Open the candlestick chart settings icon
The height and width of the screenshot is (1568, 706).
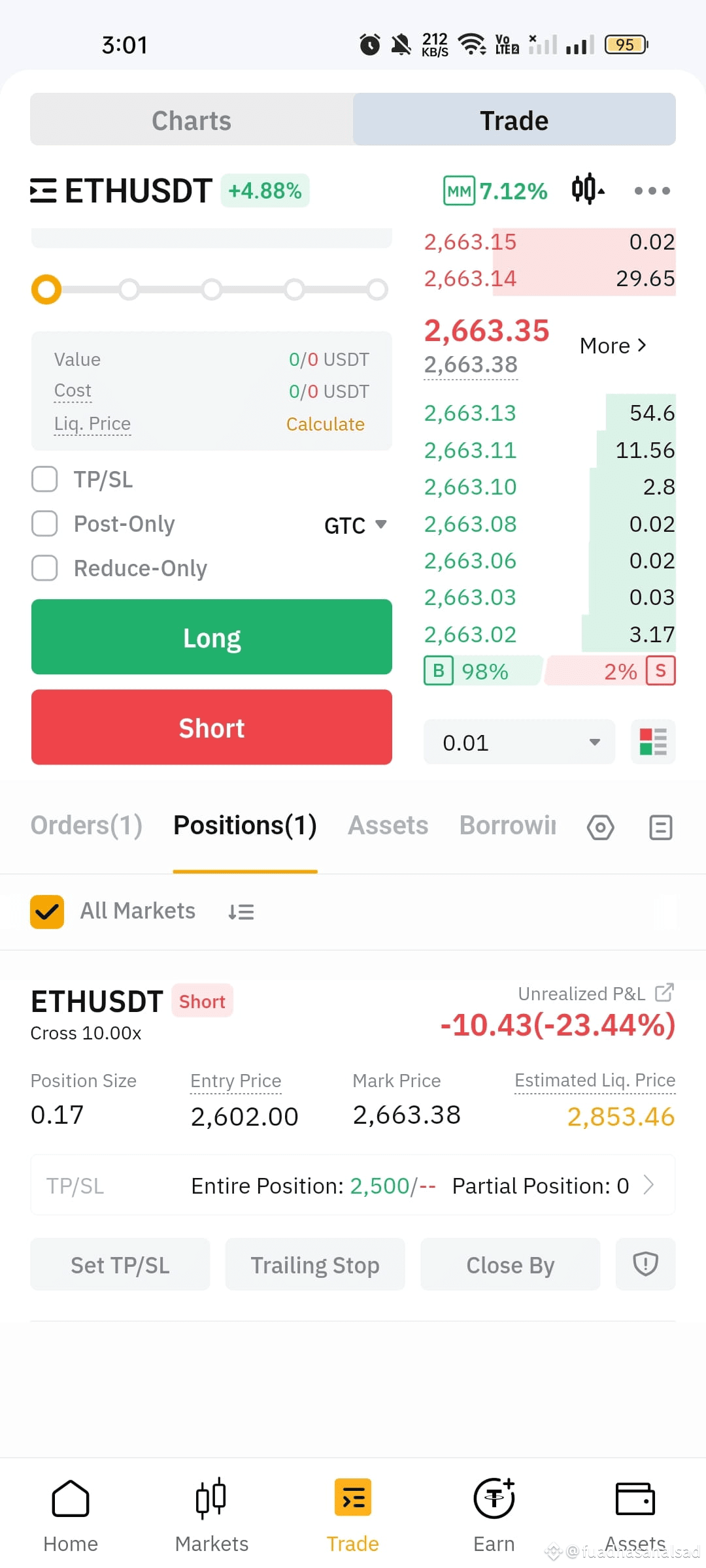588,189
